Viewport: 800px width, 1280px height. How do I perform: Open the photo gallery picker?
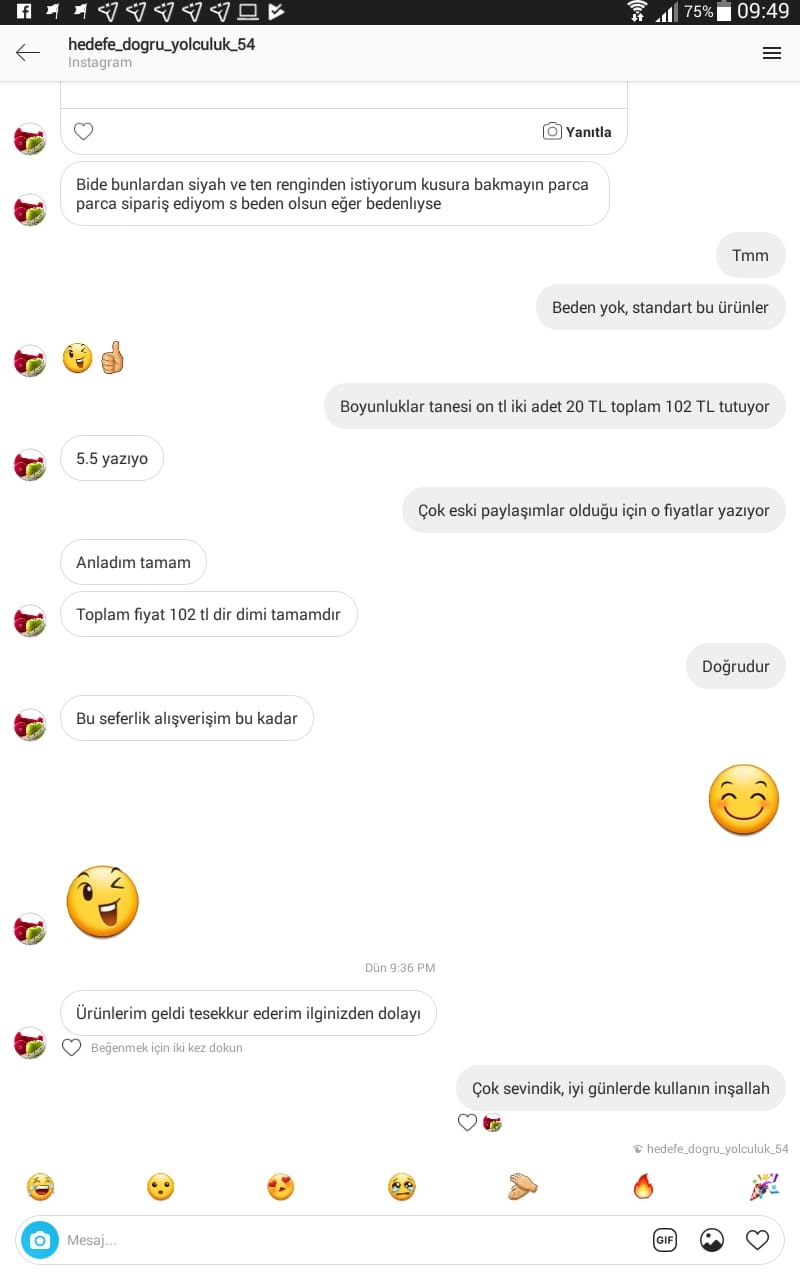pyautogui.click(x=712, y=1240)
